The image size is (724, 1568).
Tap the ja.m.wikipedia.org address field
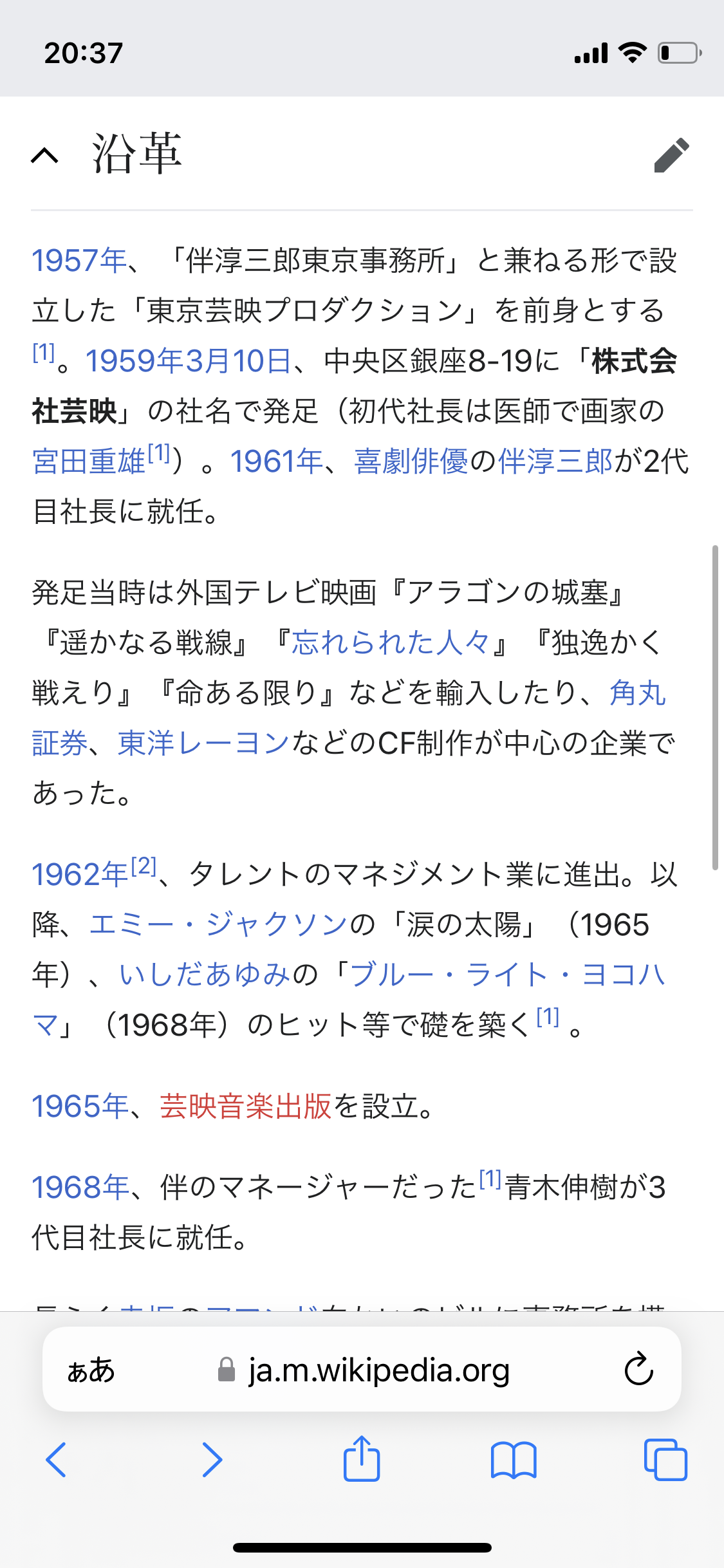click(x=378, y=1370)
